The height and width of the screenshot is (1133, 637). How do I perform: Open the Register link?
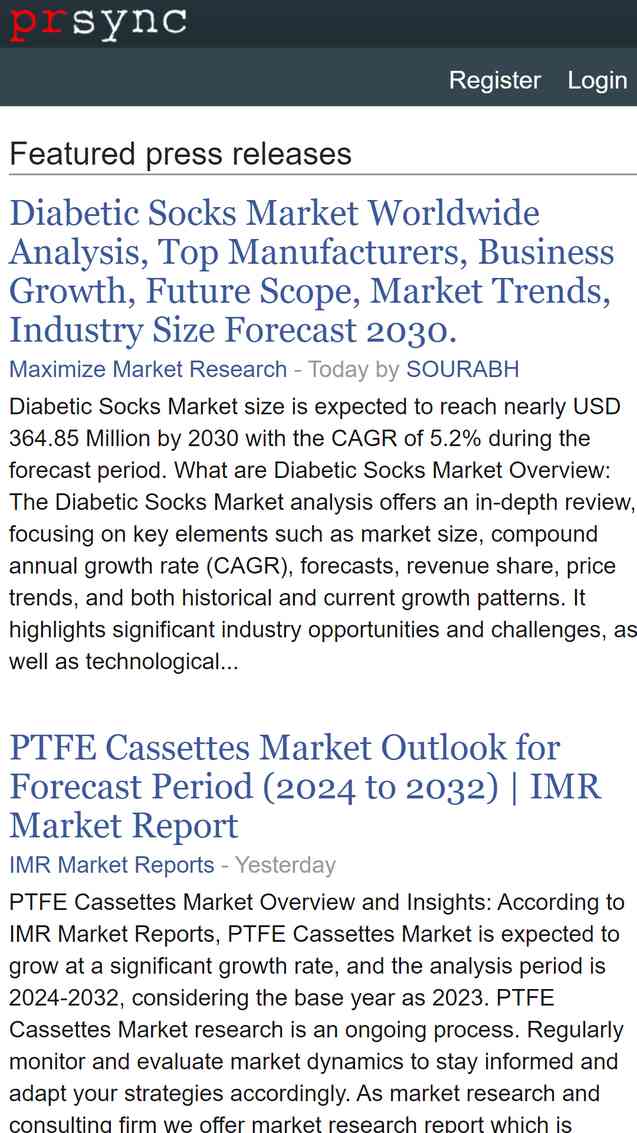[495, 80]
